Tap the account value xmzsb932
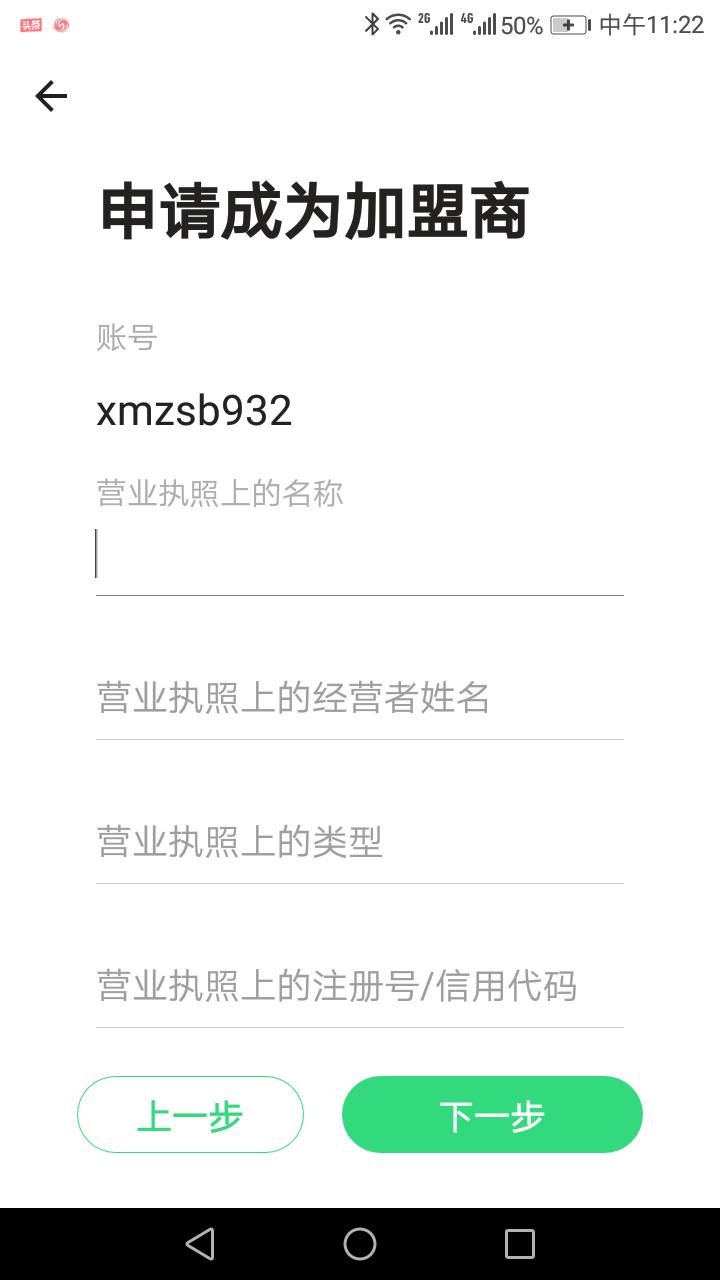This screenshot has height=1280, width=720. point(195,410)
